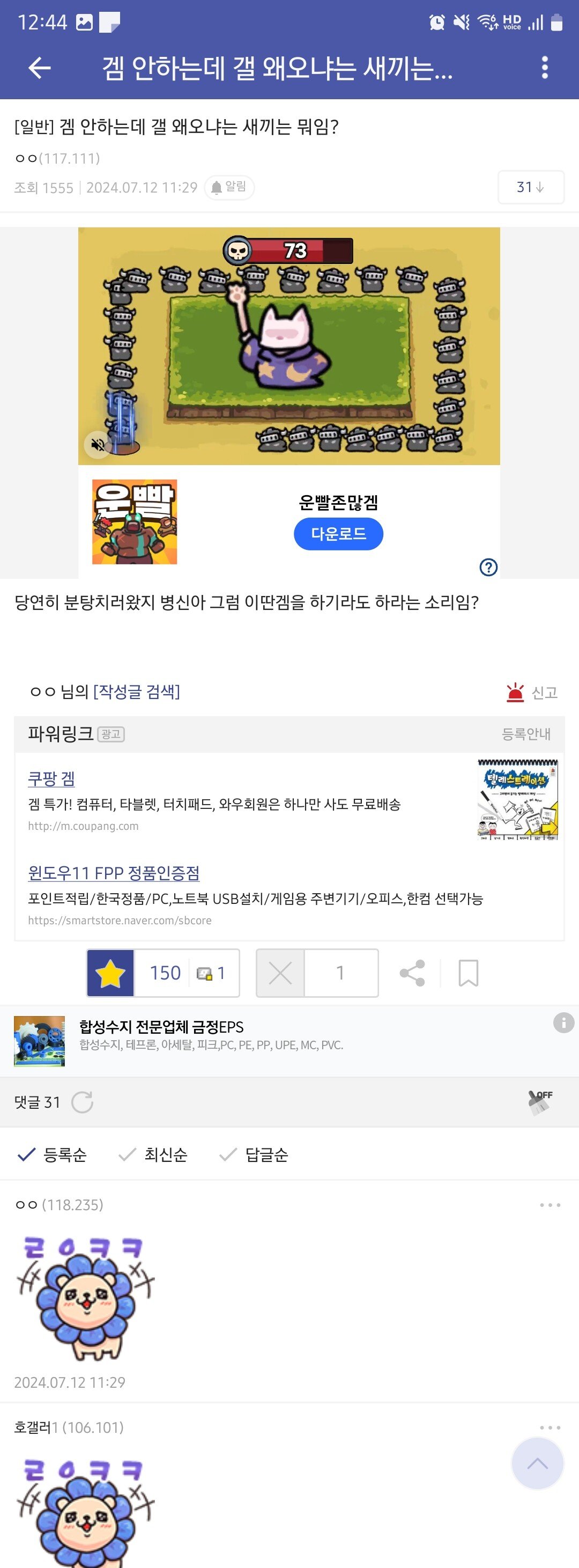Report the post with 신고

(532, 692)
